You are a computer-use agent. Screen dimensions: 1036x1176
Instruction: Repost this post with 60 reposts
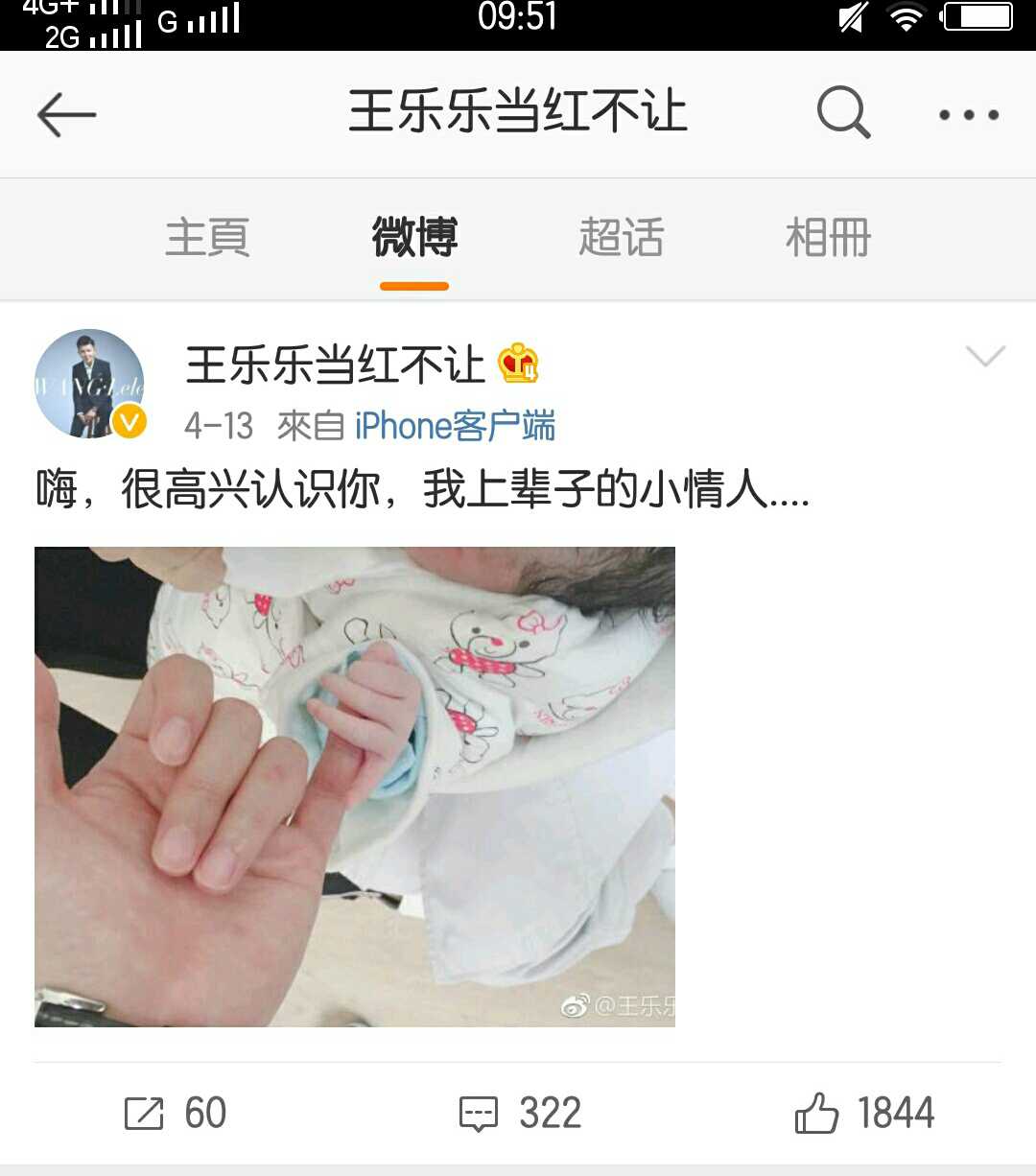click(x=176, y=1113)
